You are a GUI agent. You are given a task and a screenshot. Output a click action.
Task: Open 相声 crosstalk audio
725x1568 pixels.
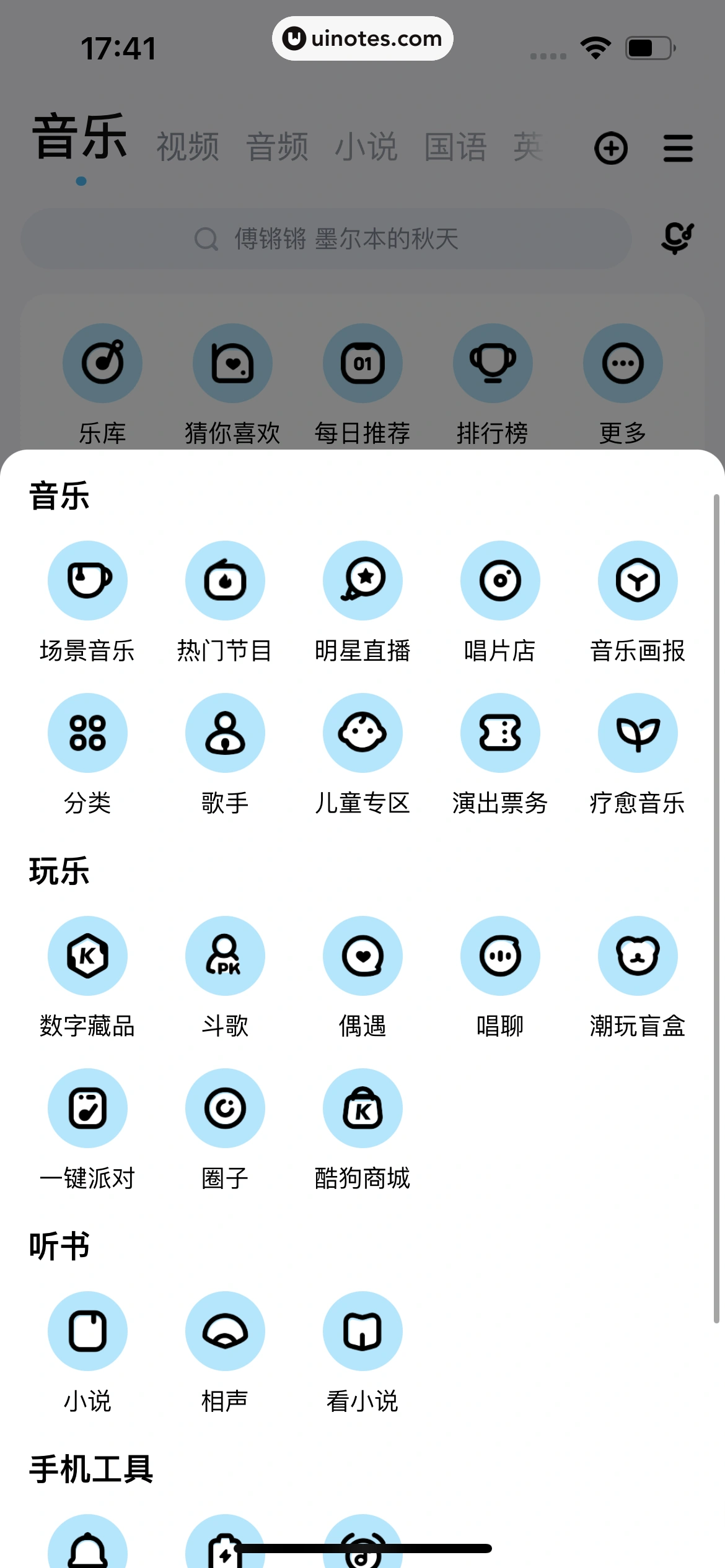coord(225,1331)
